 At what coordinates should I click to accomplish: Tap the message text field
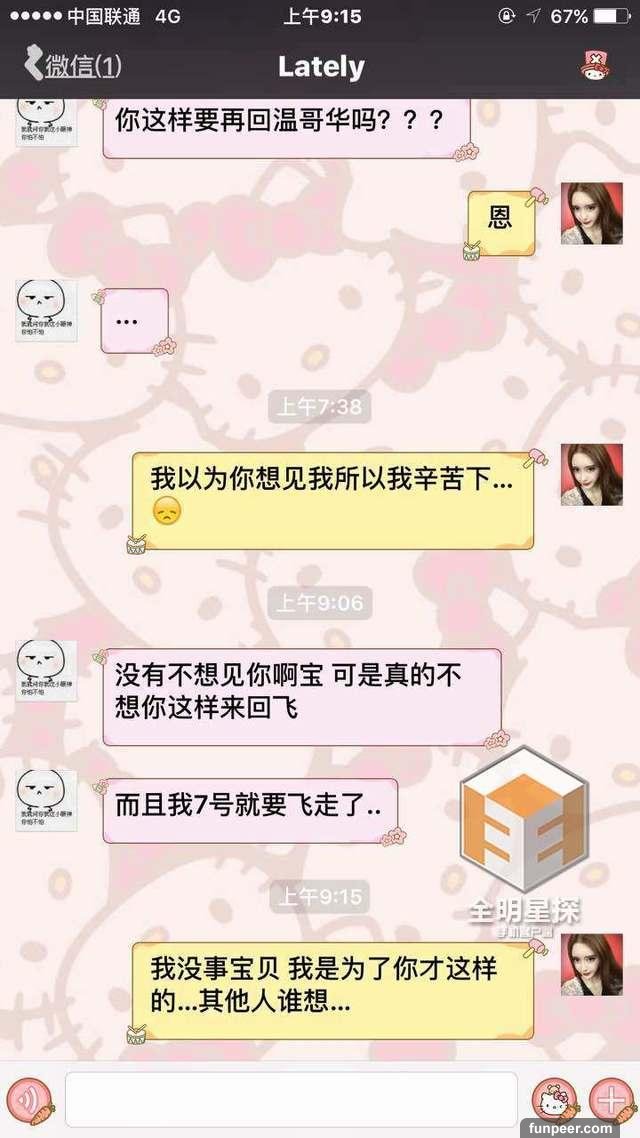[x=290, y=1099]
